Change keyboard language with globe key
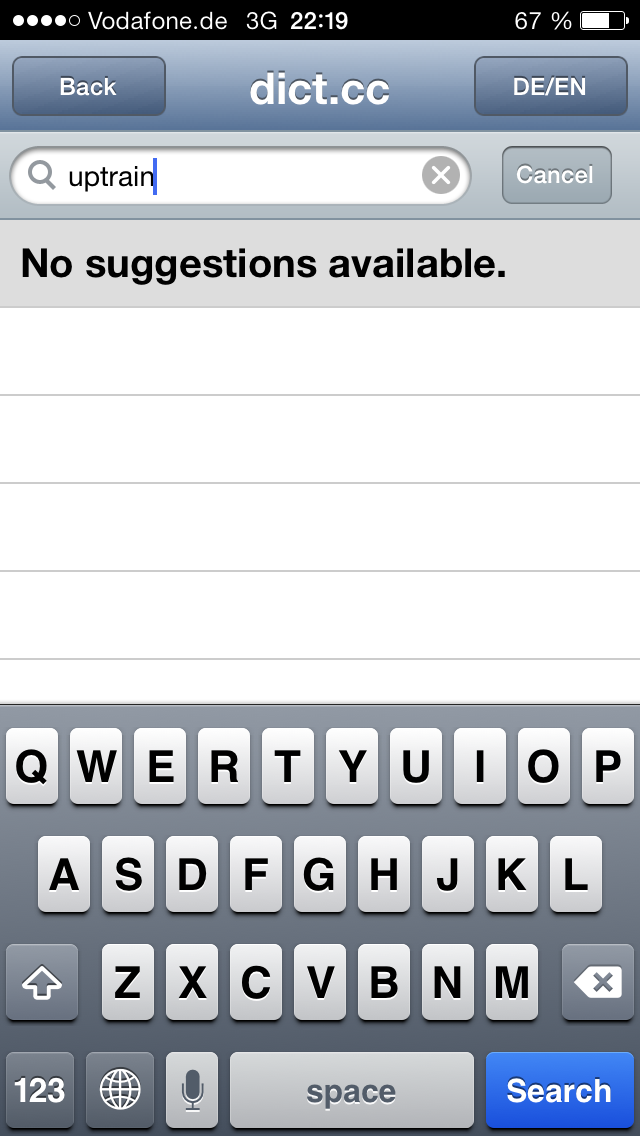The image size is (640, 1136). (x=120, y=1090)
